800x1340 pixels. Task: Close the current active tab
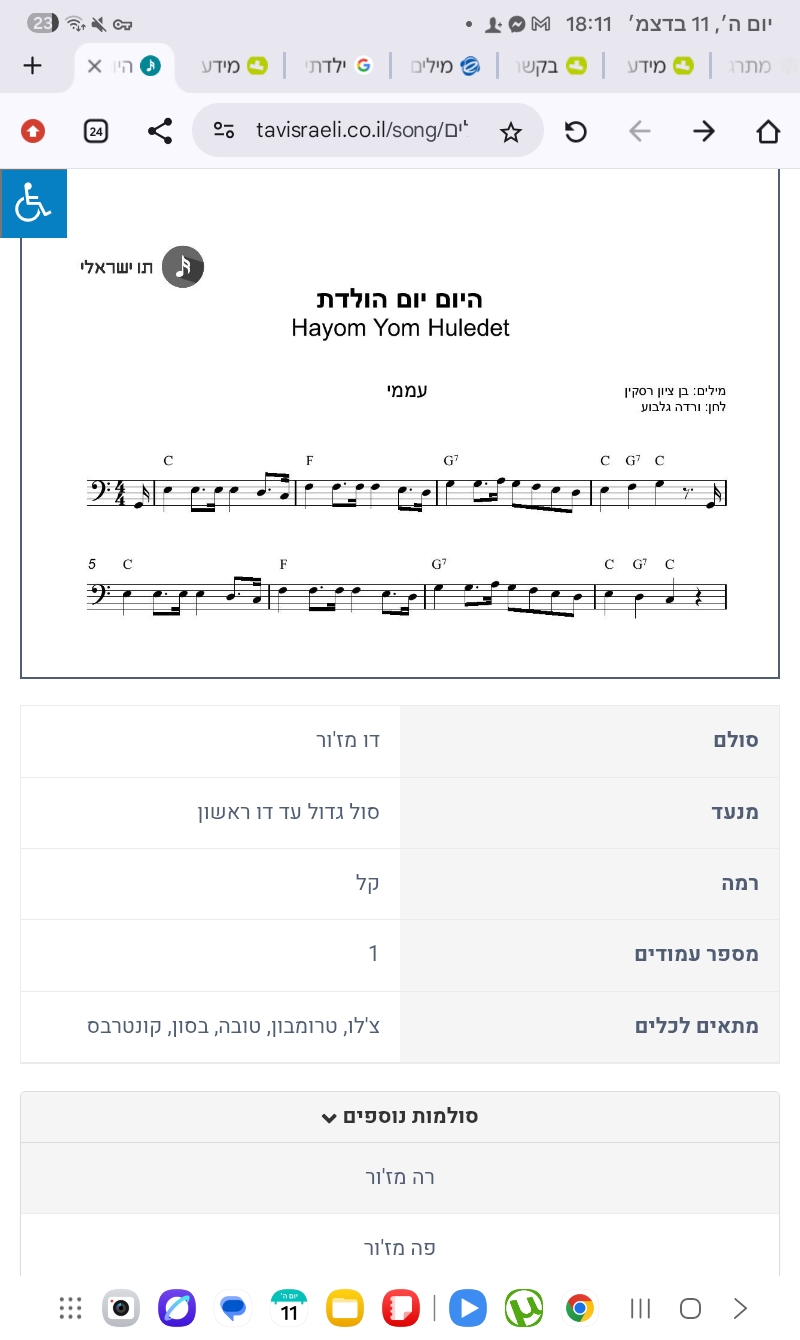pos(95,66)
